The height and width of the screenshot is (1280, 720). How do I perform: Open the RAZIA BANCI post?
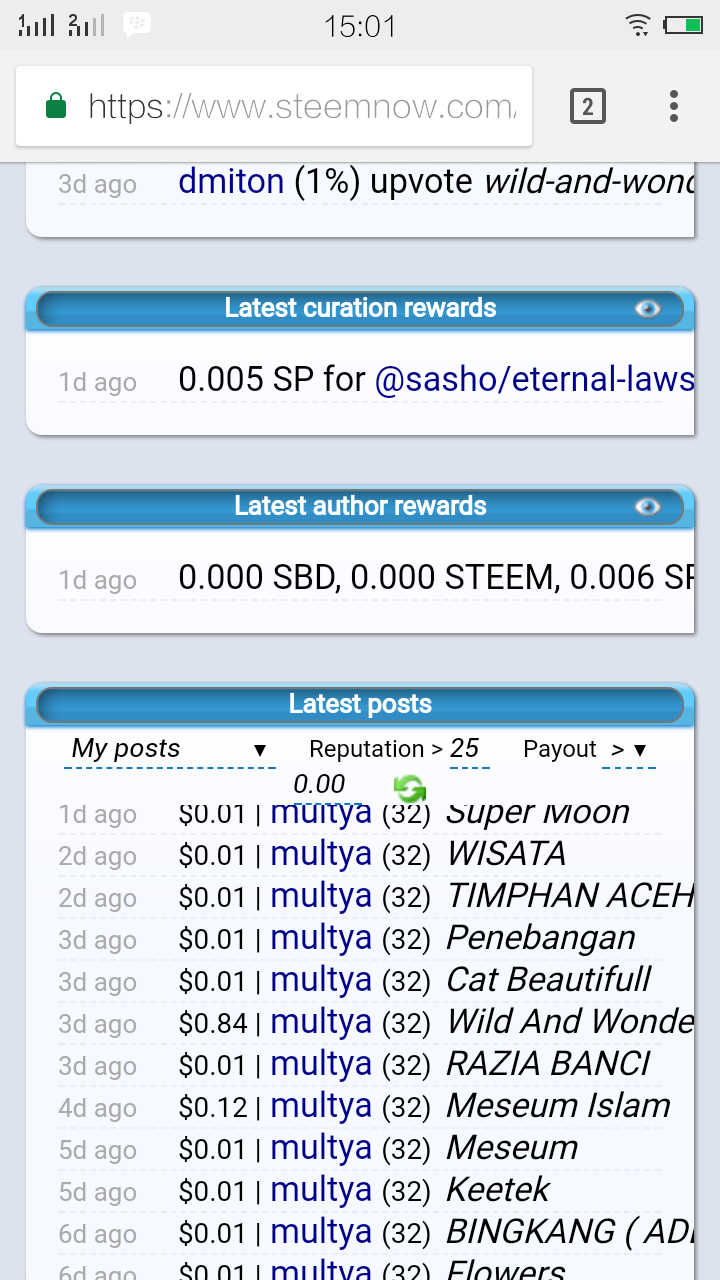point(548,1064)
